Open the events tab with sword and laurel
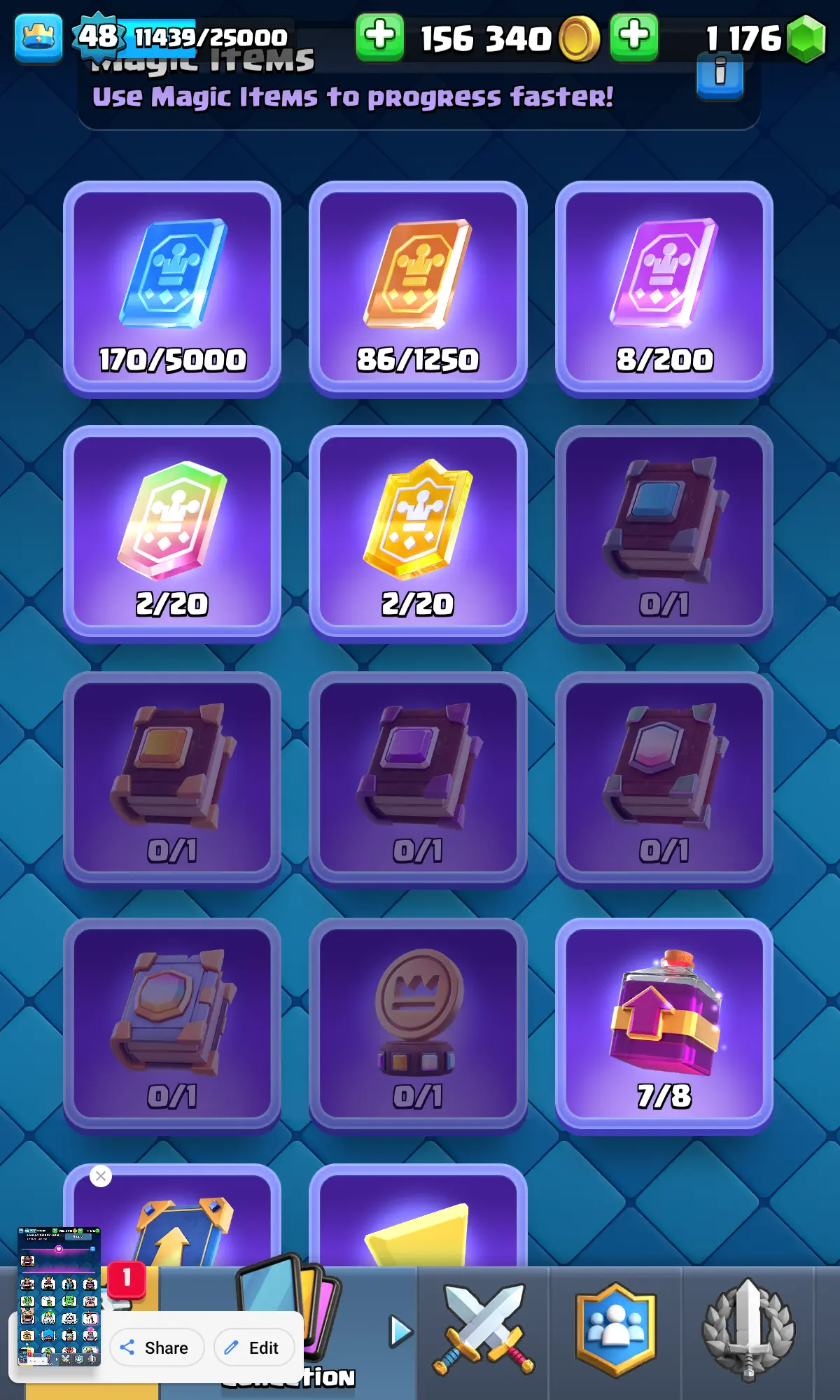 click(x=748, y=1330)
